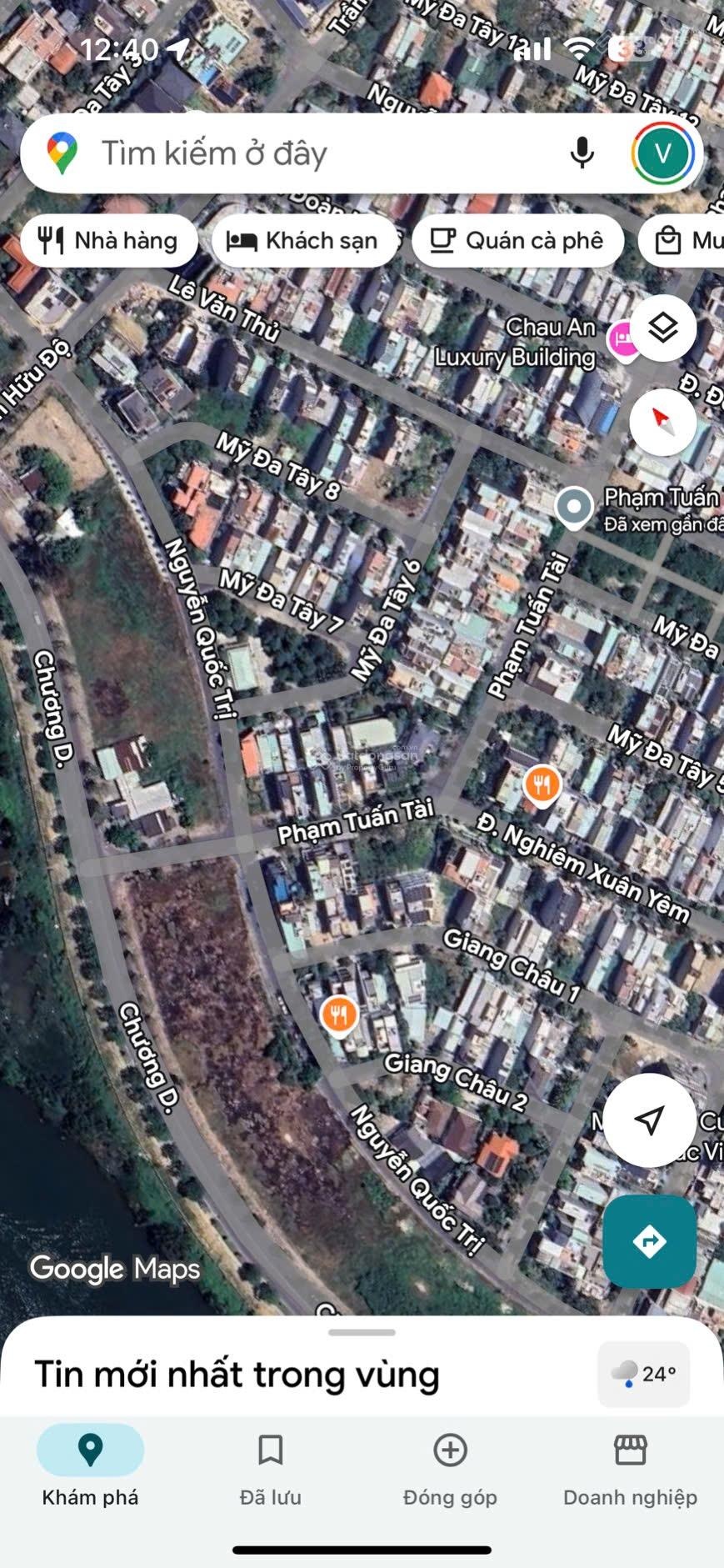Start voice search with the microphone

(582, 153)
